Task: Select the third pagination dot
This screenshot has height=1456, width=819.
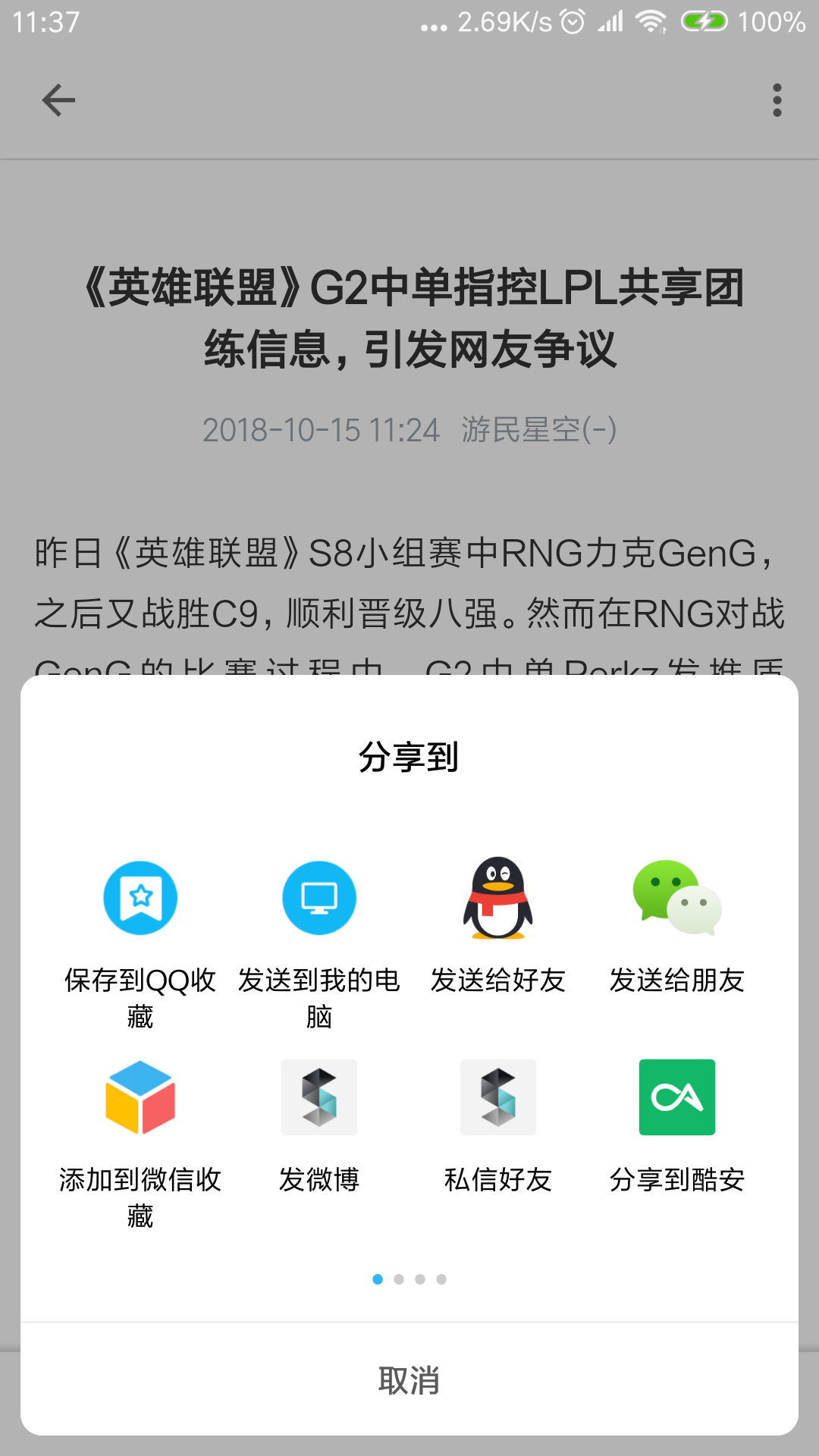Action: coord(419,1279)
